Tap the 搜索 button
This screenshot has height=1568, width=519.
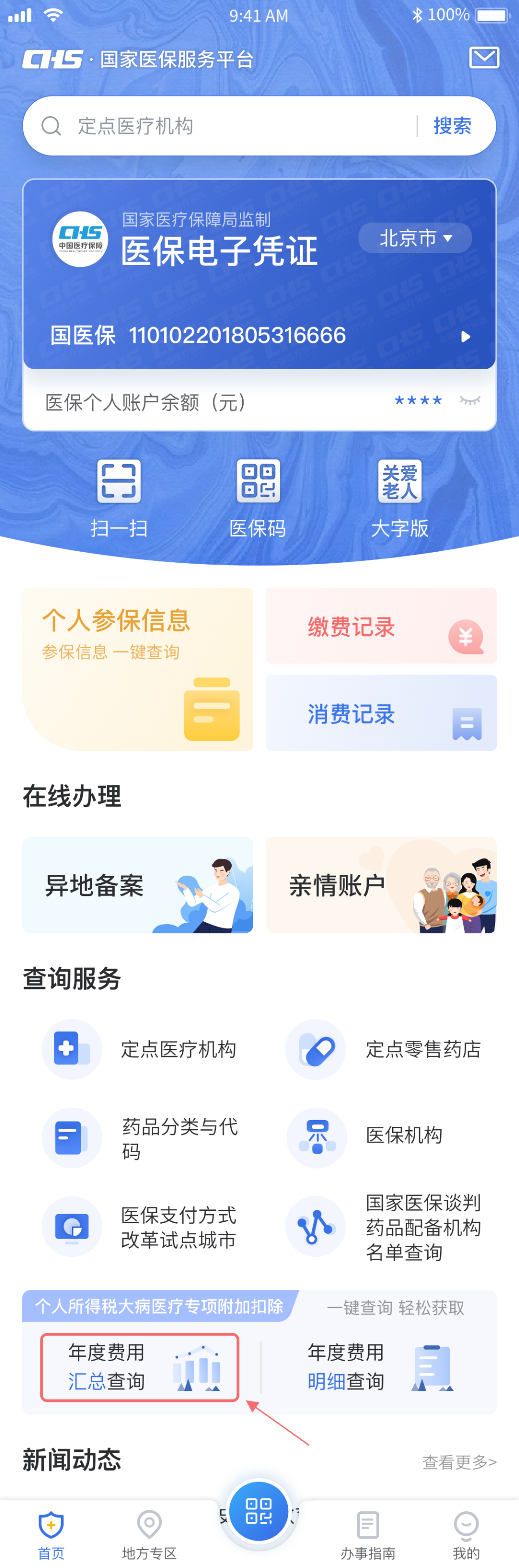[452, 126]
